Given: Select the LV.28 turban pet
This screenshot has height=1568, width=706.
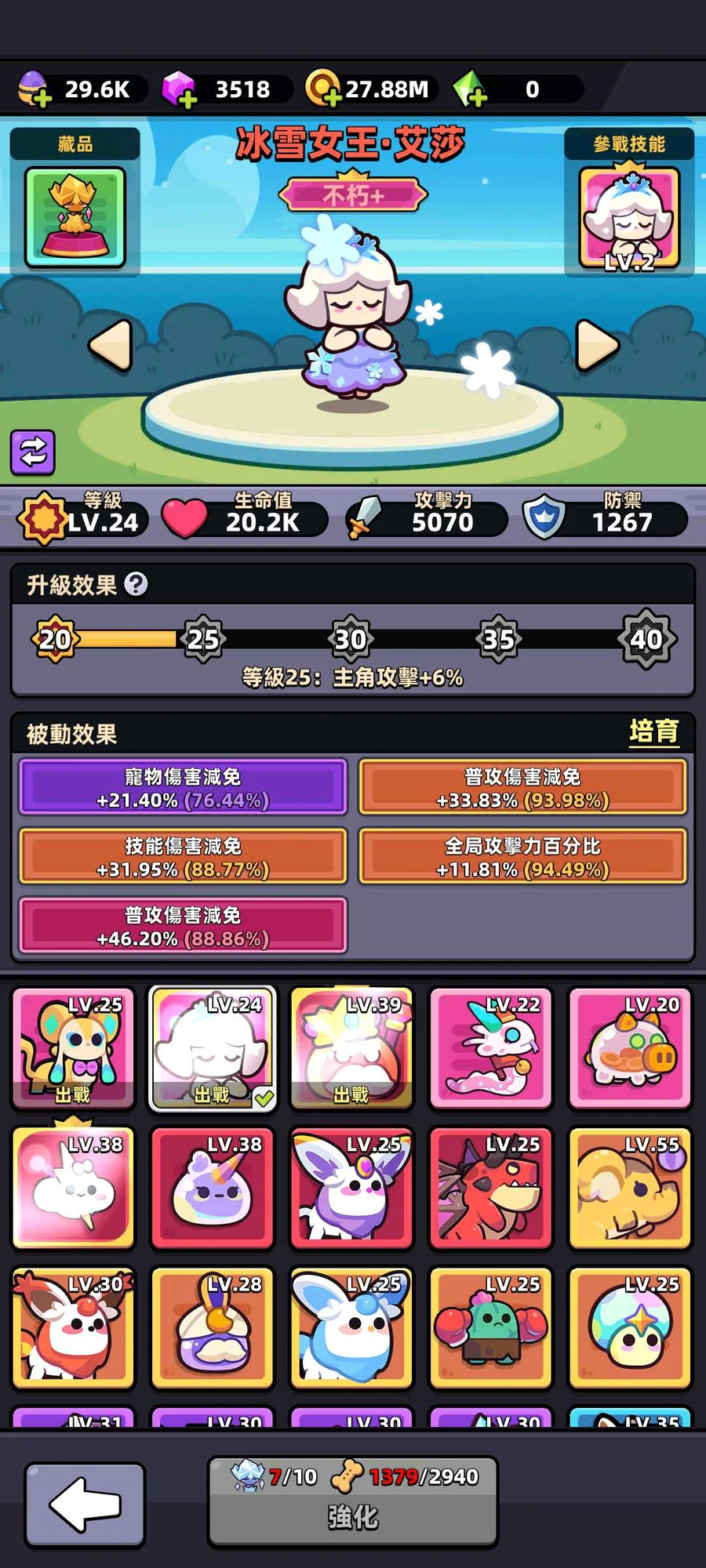Looking at the screenshot, I should click(x=213, y=1327).
